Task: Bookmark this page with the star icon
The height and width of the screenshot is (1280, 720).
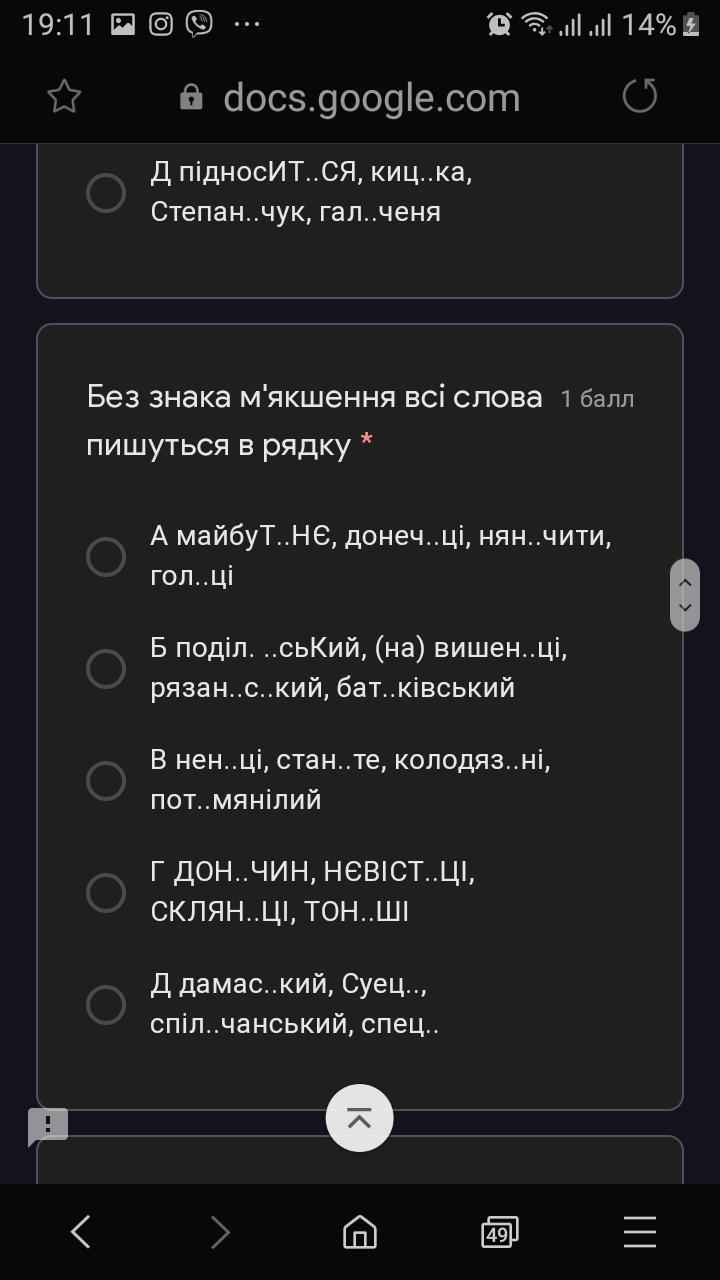Action: (x=65, y=97)
